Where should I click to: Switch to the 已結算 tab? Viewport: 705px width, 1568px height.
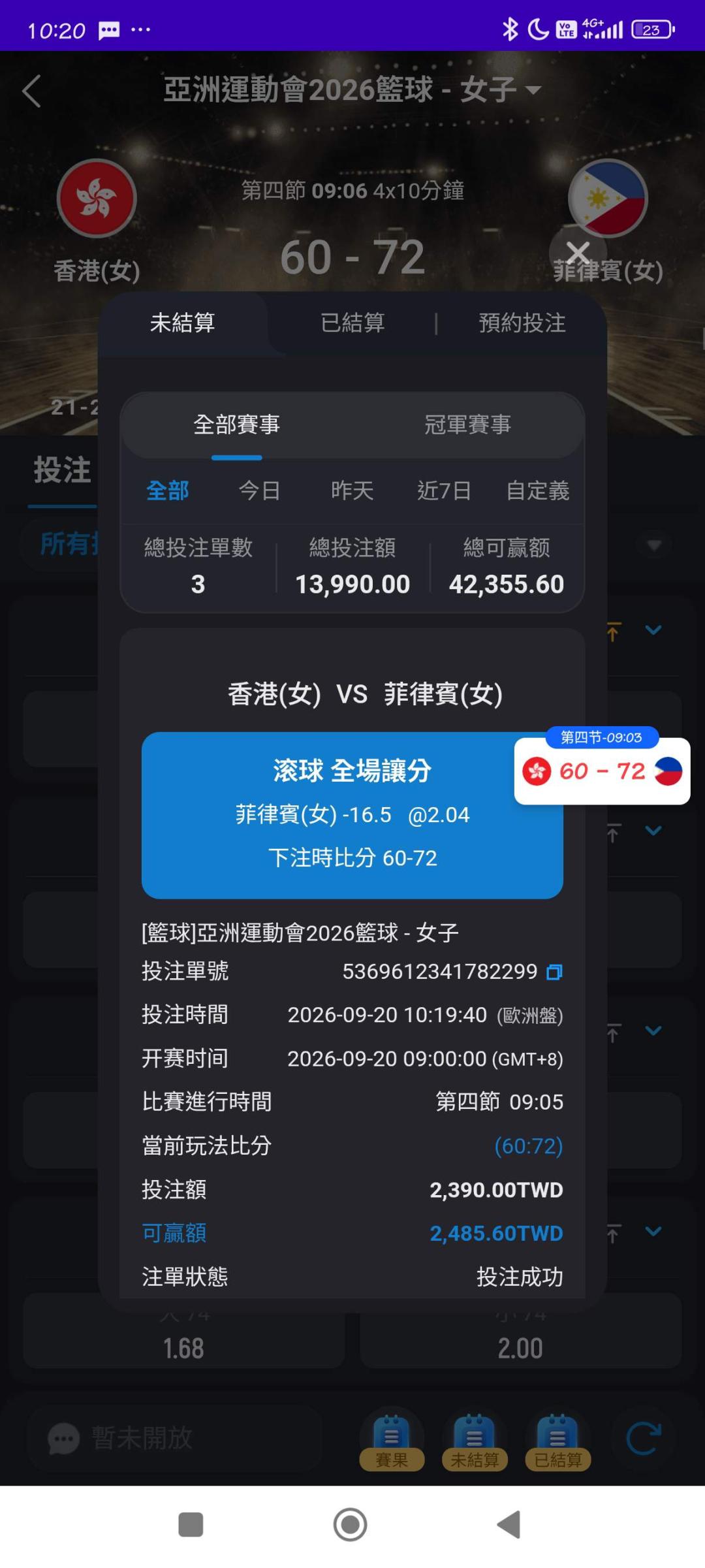point(352,323)
